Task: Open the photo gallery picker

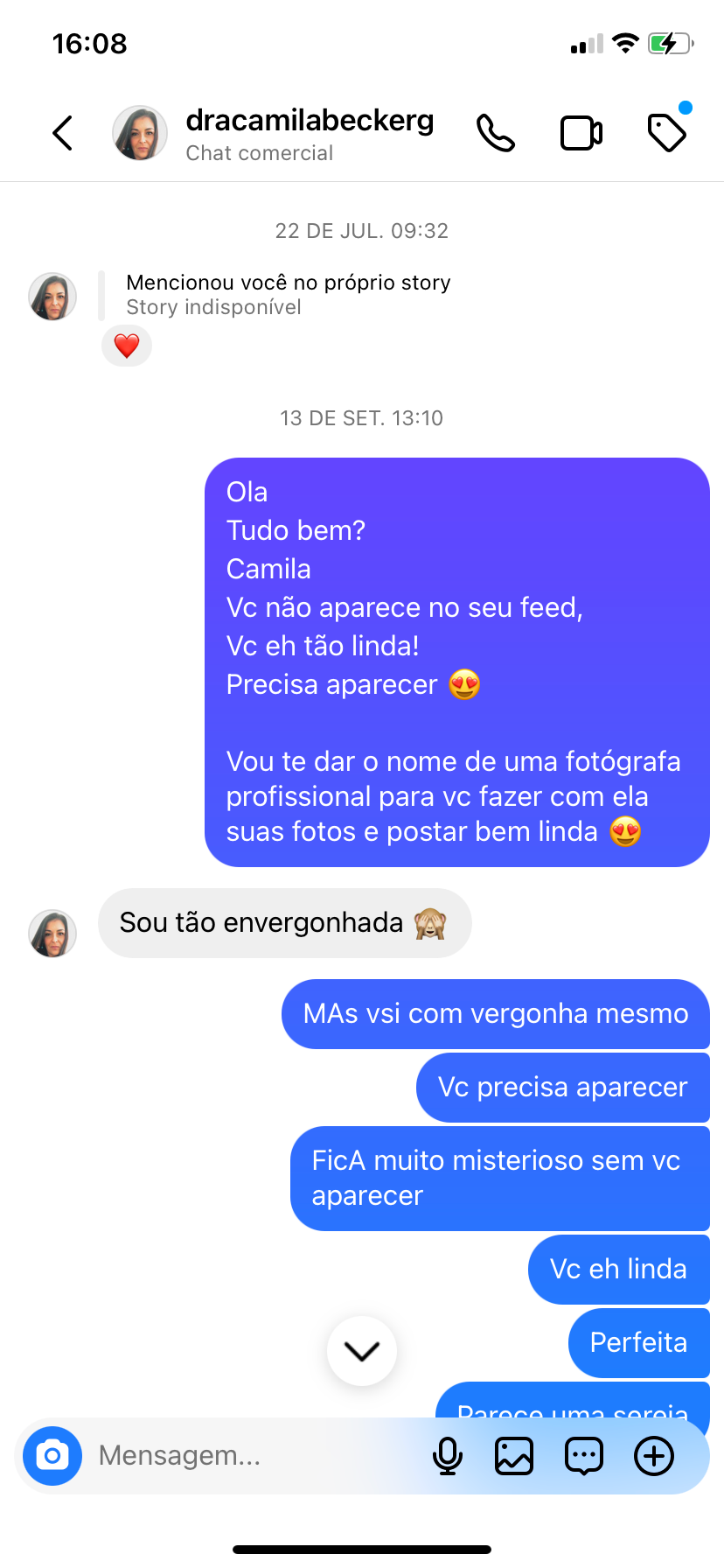Action: click(x=514, y=1456)
